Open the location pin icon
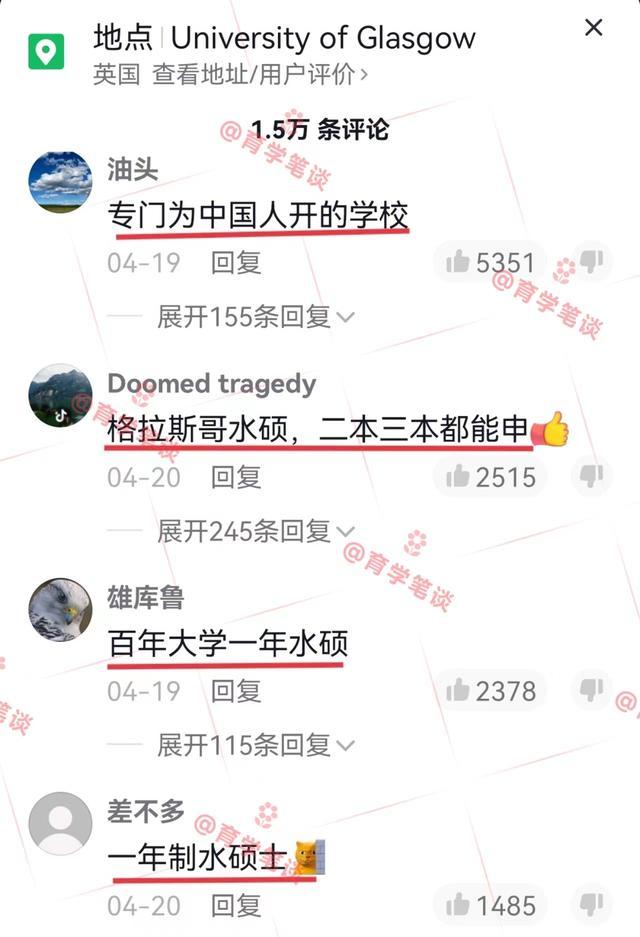This screenshot has width=640, height=937. tap(46, 51)
